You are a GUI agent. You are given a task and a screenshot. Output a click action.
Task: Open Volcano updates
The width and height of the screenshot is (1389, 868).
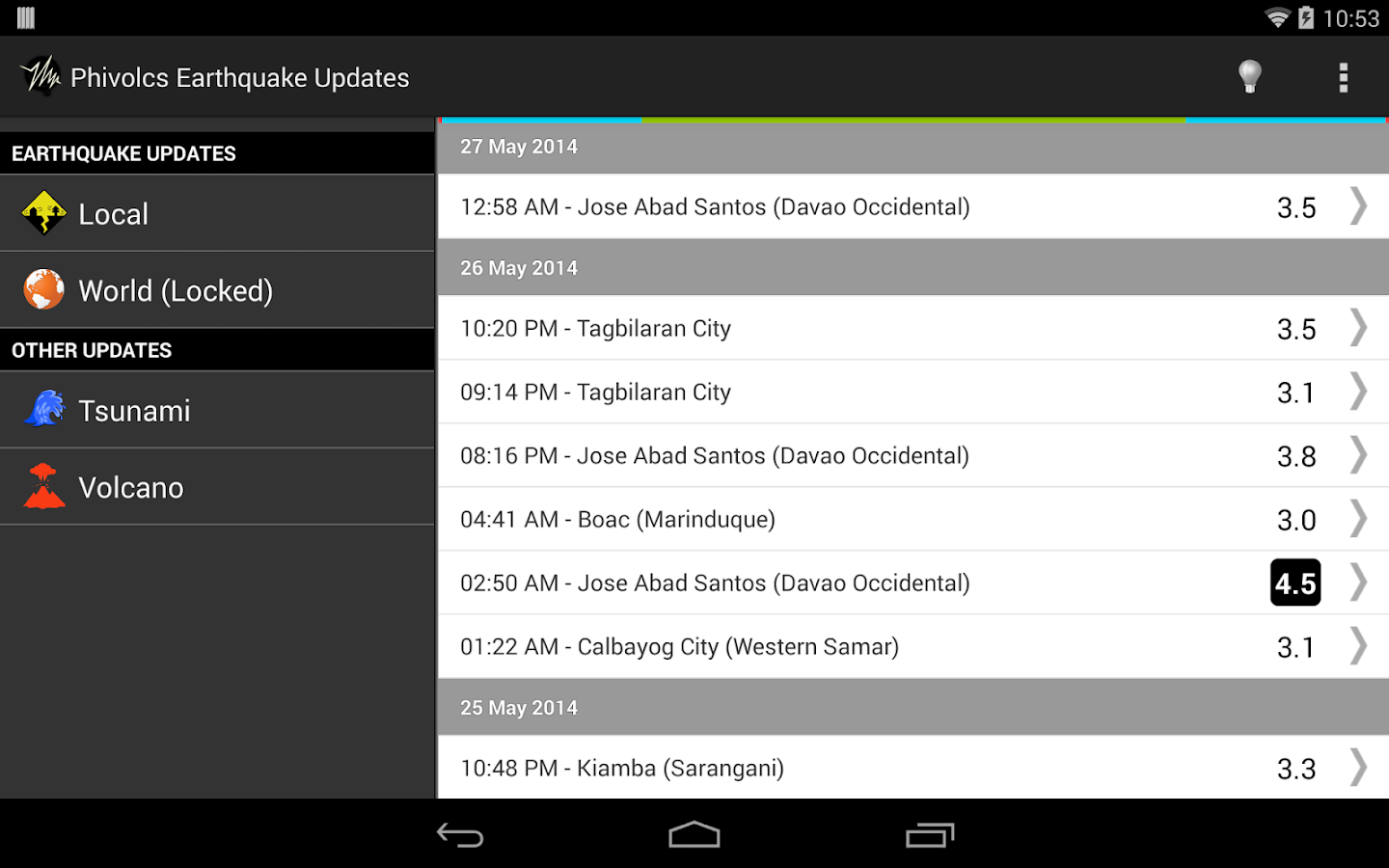[x=217, y=487]
